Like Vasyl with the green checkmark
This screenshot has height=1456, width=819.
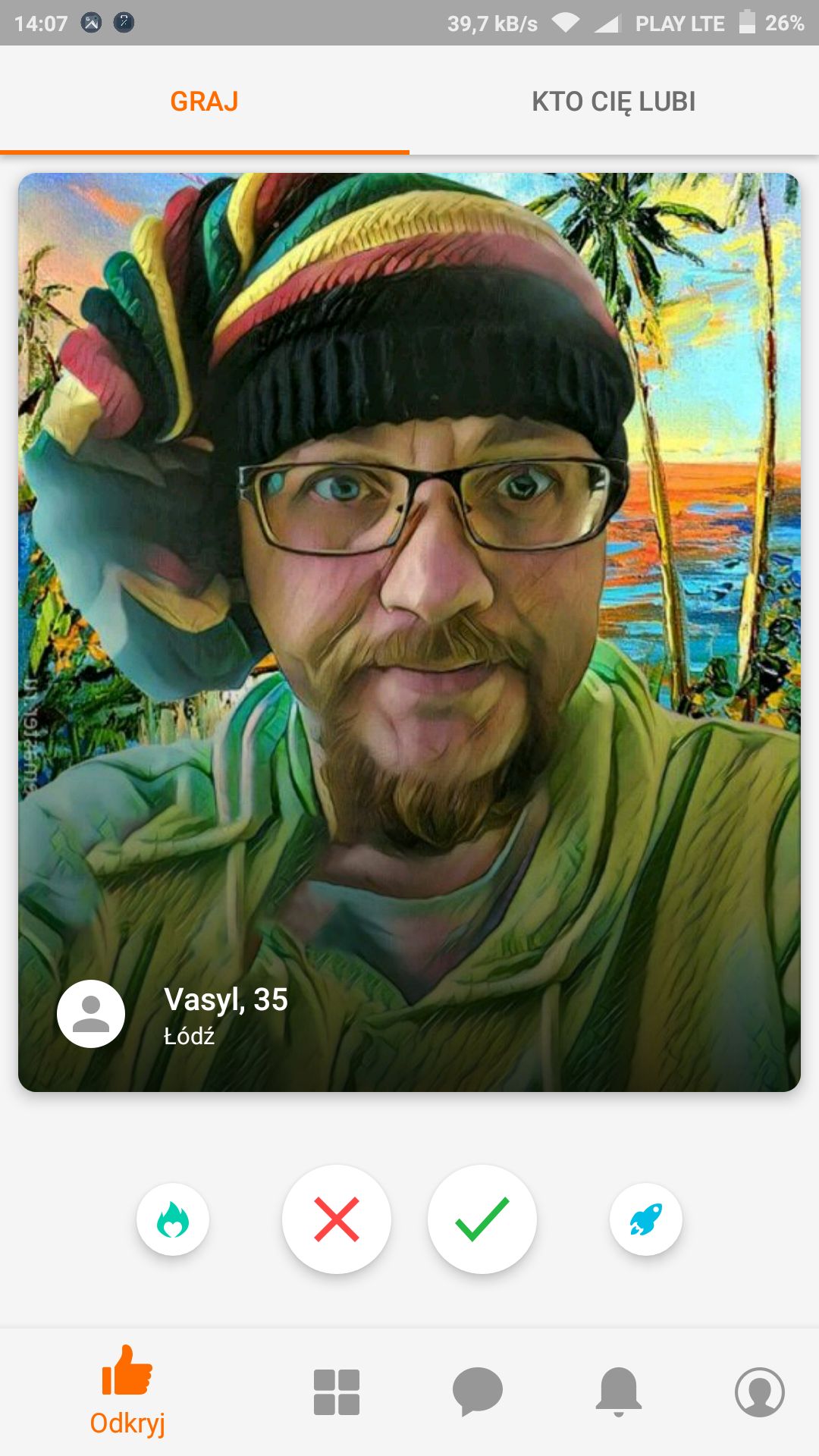(x=482, y=1219)
